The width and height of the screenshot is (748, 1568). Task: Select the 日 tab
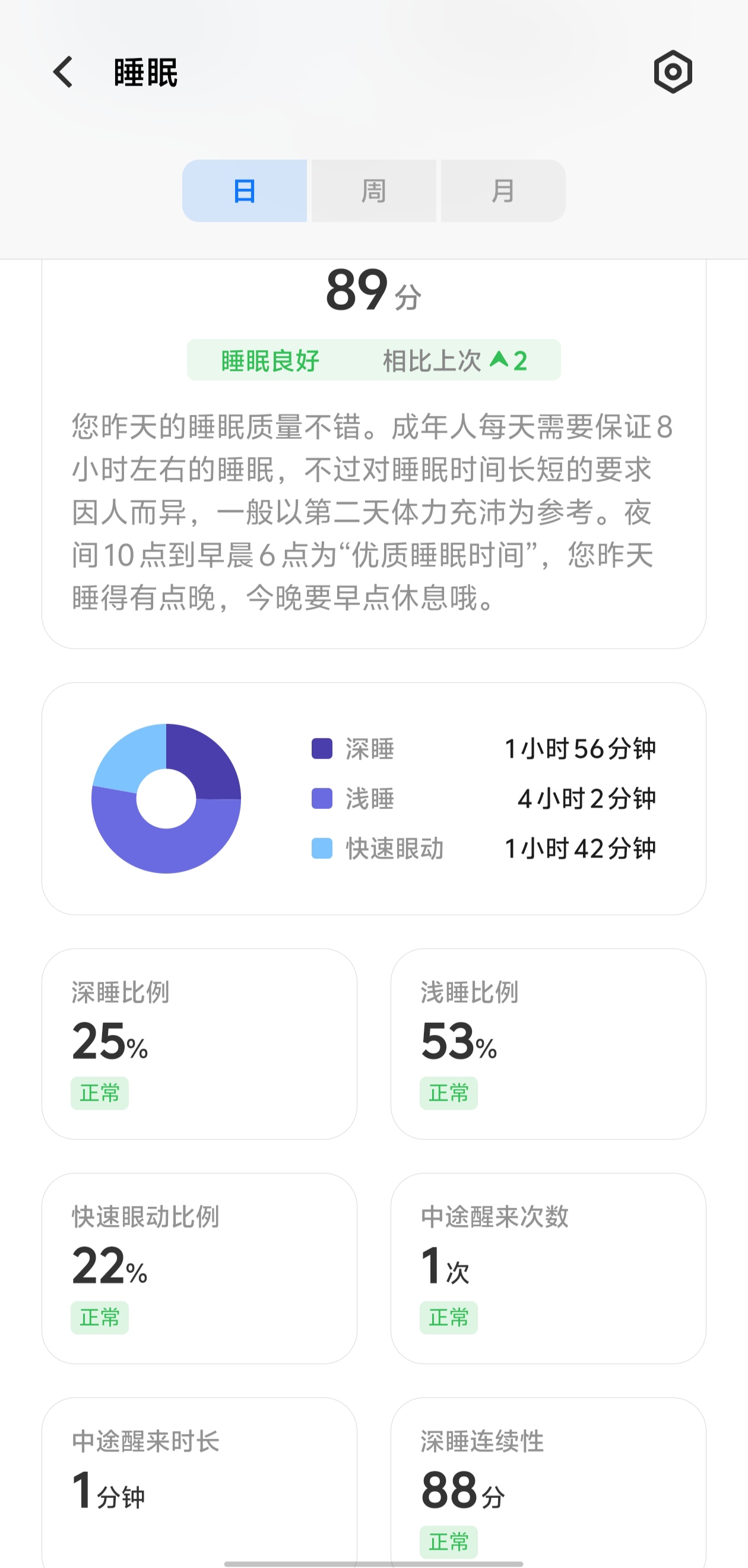(245, 191)
